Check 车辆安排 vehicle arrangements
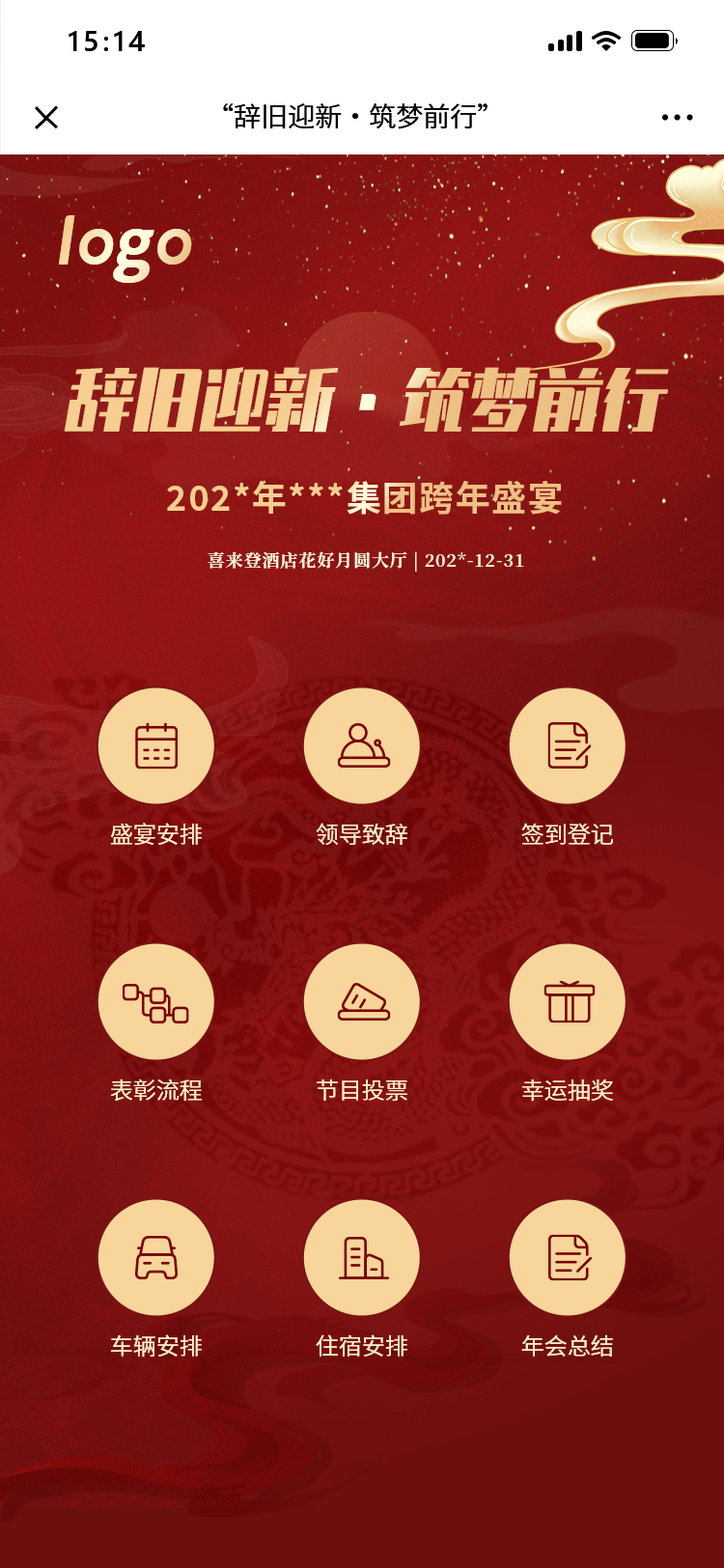This screenshot has height=1568, width=724. [156, 1258]
